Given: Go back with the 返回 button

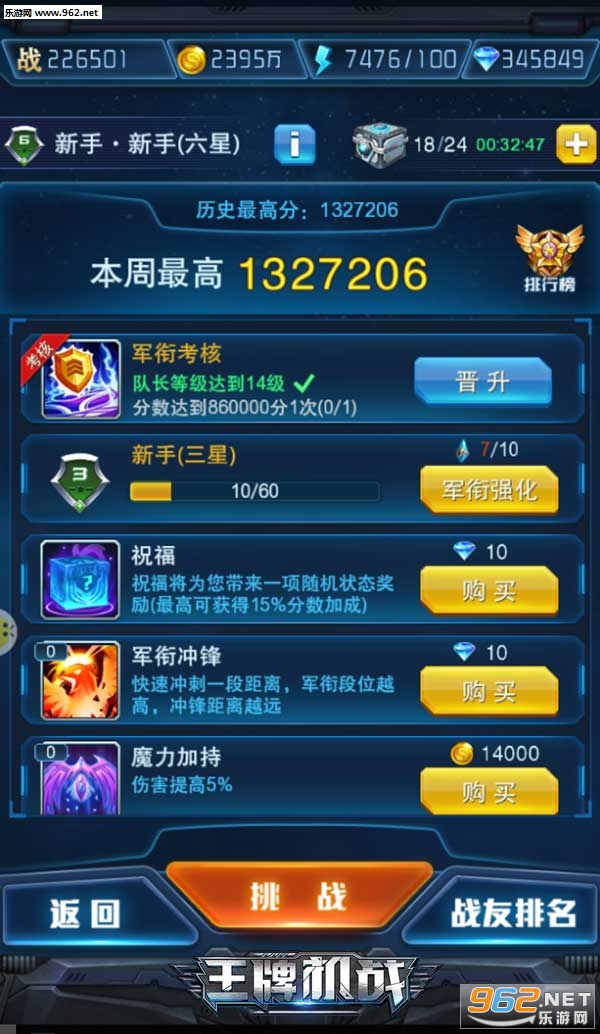Looking at the screenshot, I should coord(85,912).
